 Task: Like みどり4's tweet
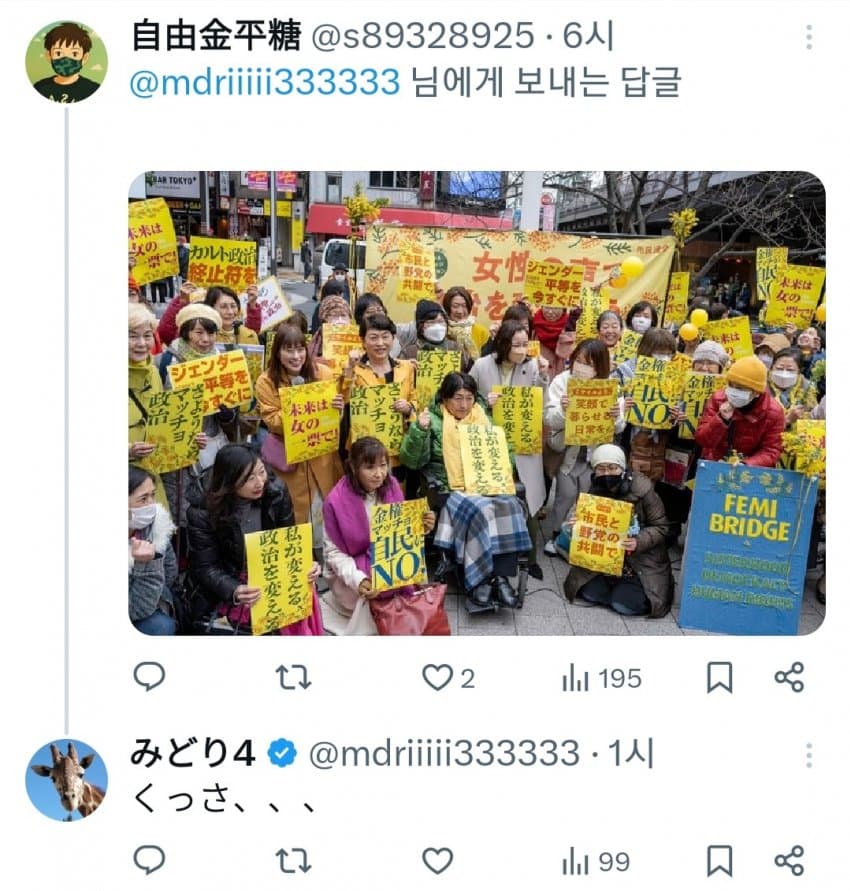437,860
